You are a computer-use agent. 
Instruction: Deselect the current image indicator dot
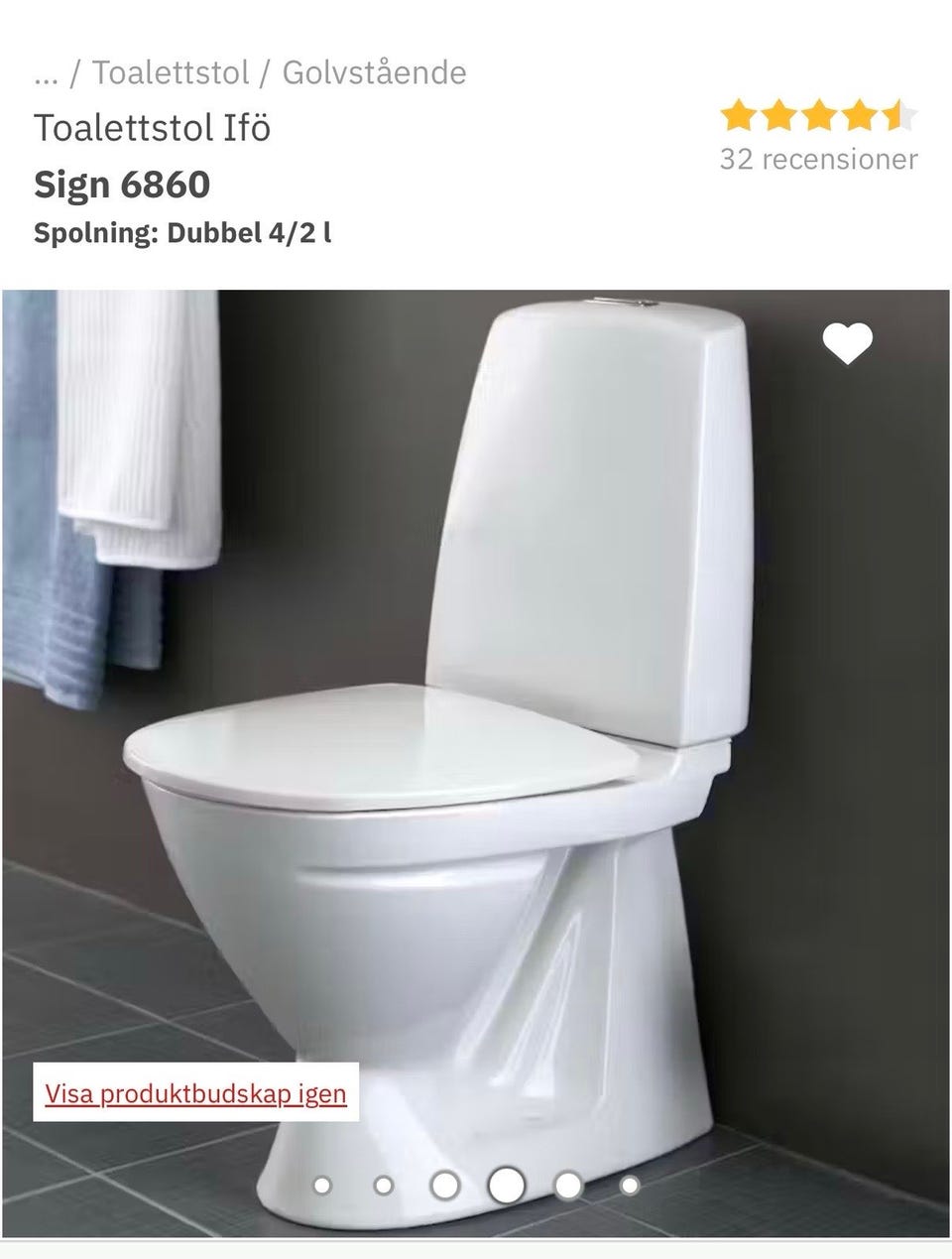tap(506, 1183)
